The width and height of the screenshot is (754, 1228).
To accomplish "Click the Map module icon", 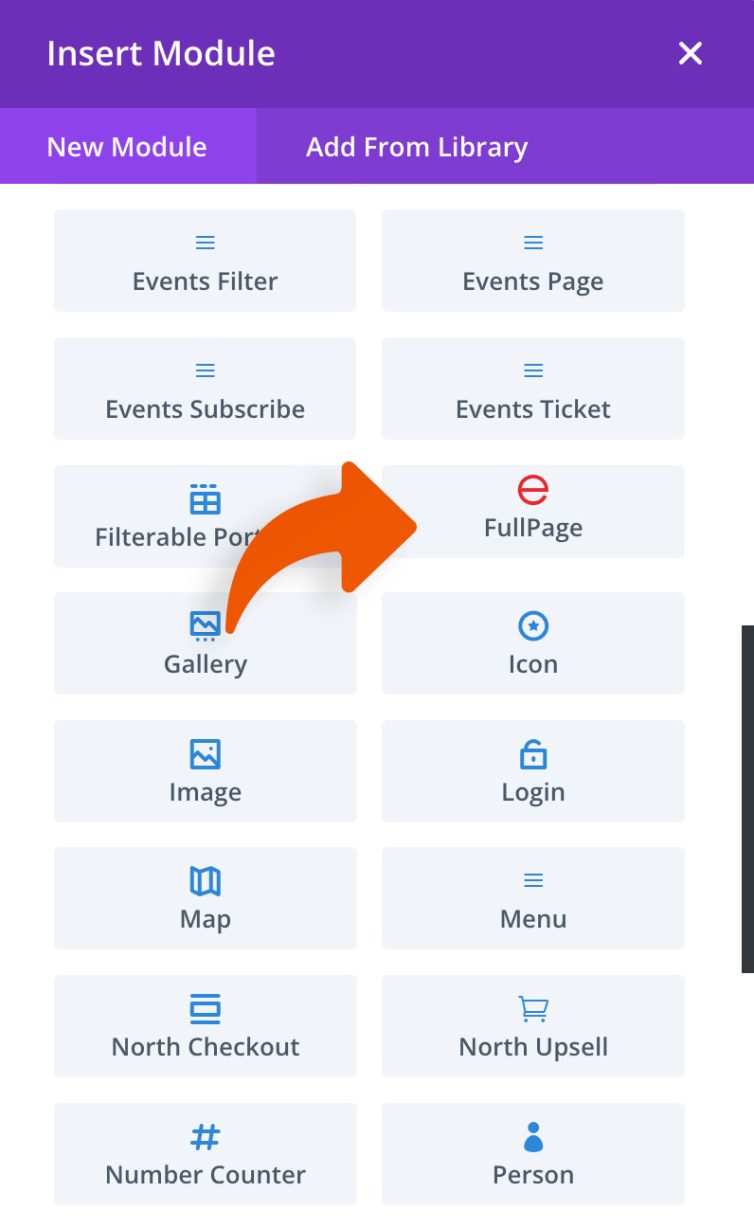I will pyautogui.click(x=205, y=881).
